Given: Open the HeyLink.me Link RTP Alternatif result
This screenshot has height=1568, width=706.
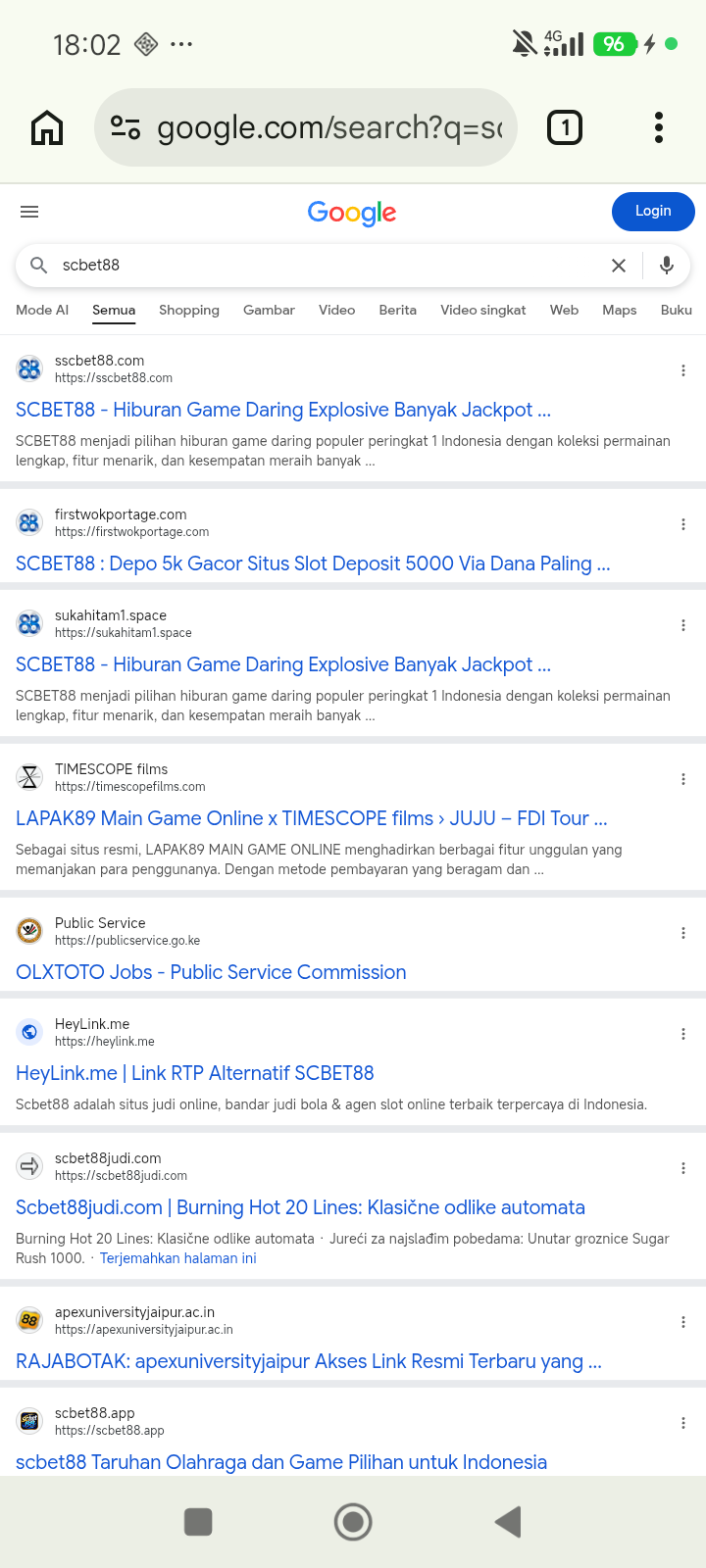Looking at the screenshot, I should pos(195,1073).
